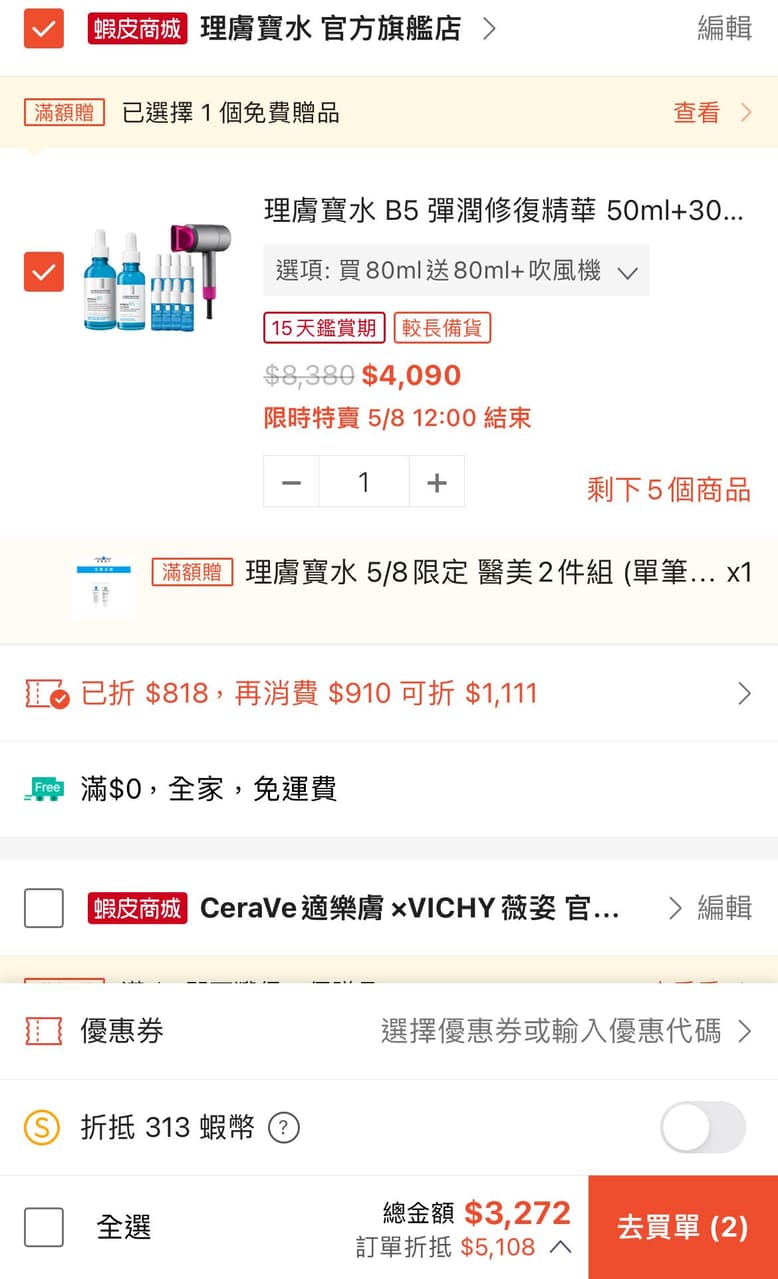Tap 編輯 for the 理膚寶水 shop

[724, 29]
